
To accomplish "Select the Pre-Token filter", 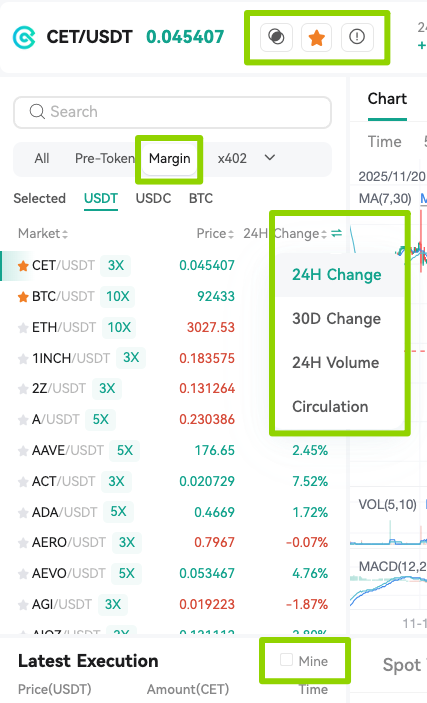I will click(104, 159).
